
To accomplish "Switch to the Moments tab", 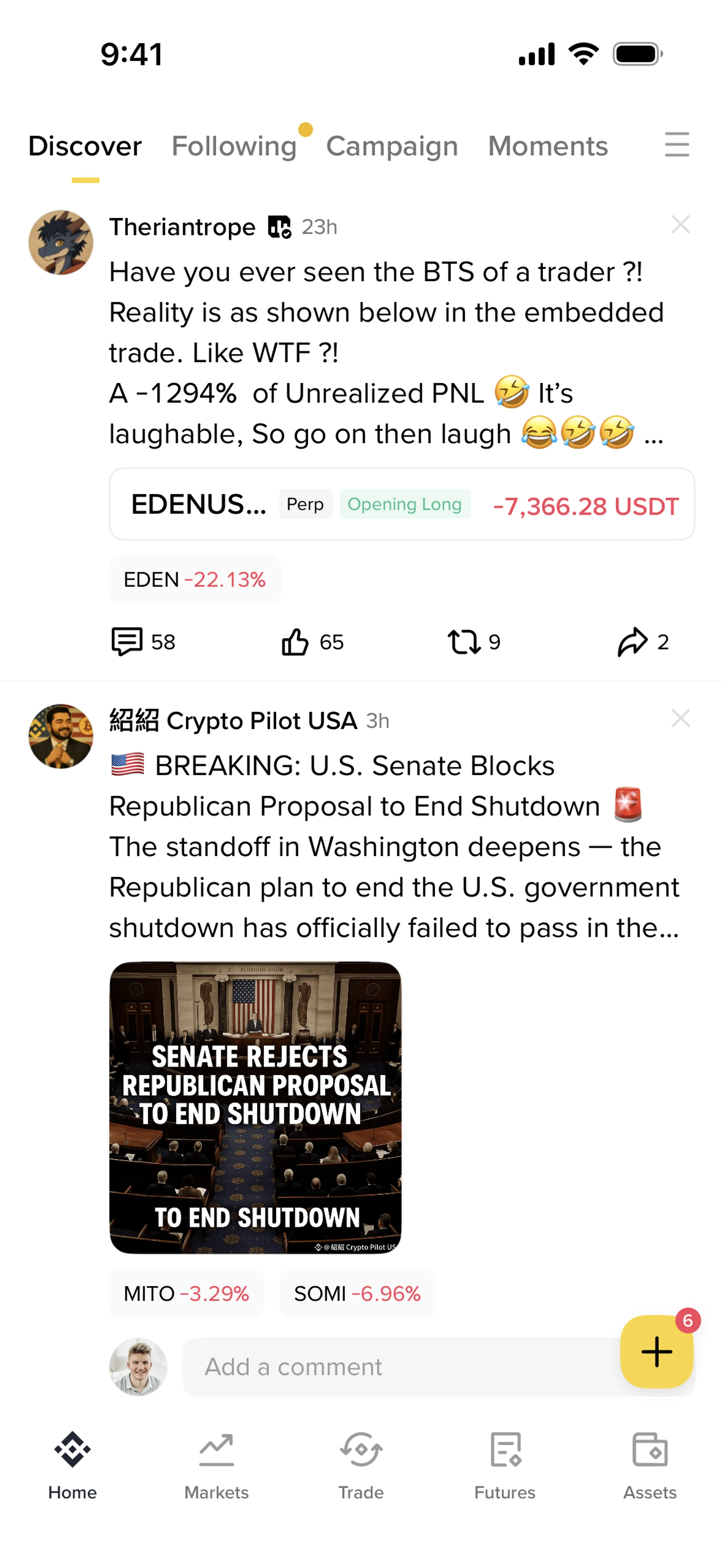I will pos(548,146).
